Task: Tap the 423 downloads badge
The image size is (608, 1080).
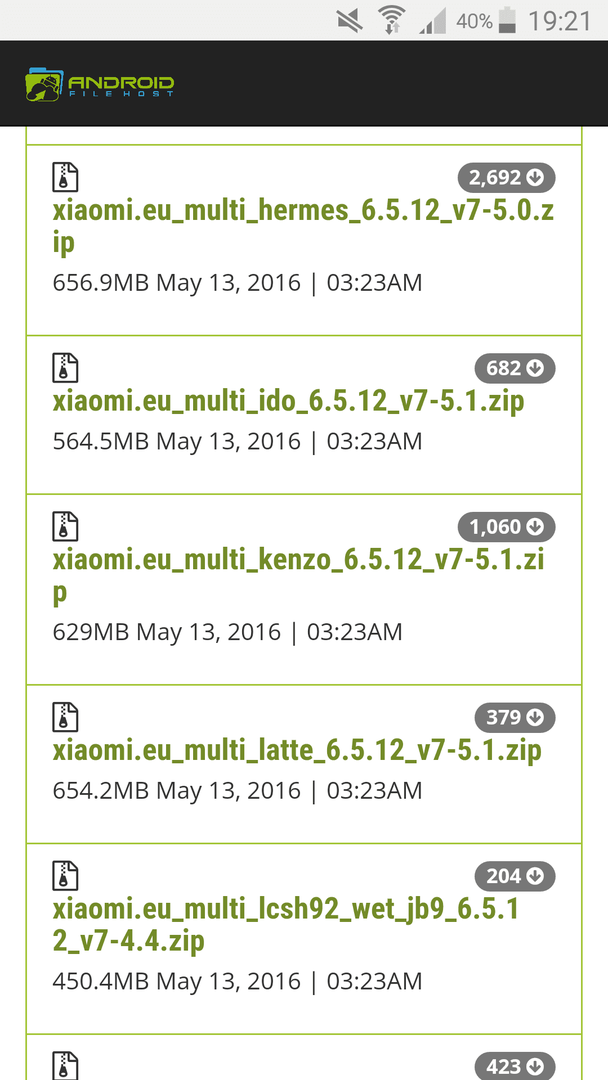Action: pyautogui.click(x=514, y=1066)
